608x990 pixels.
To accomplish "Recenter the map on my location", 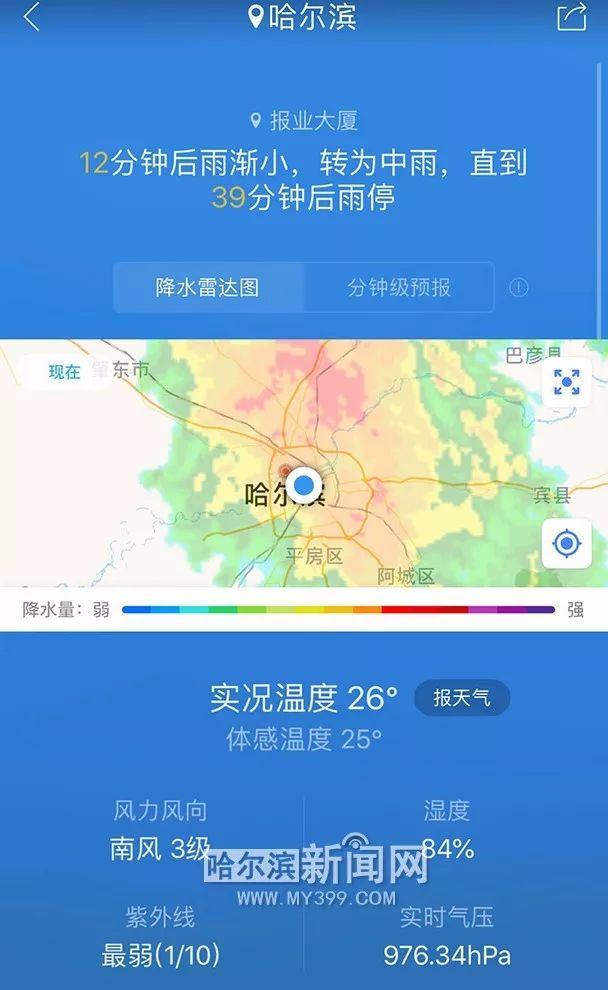I will click(x=566, y=543).
